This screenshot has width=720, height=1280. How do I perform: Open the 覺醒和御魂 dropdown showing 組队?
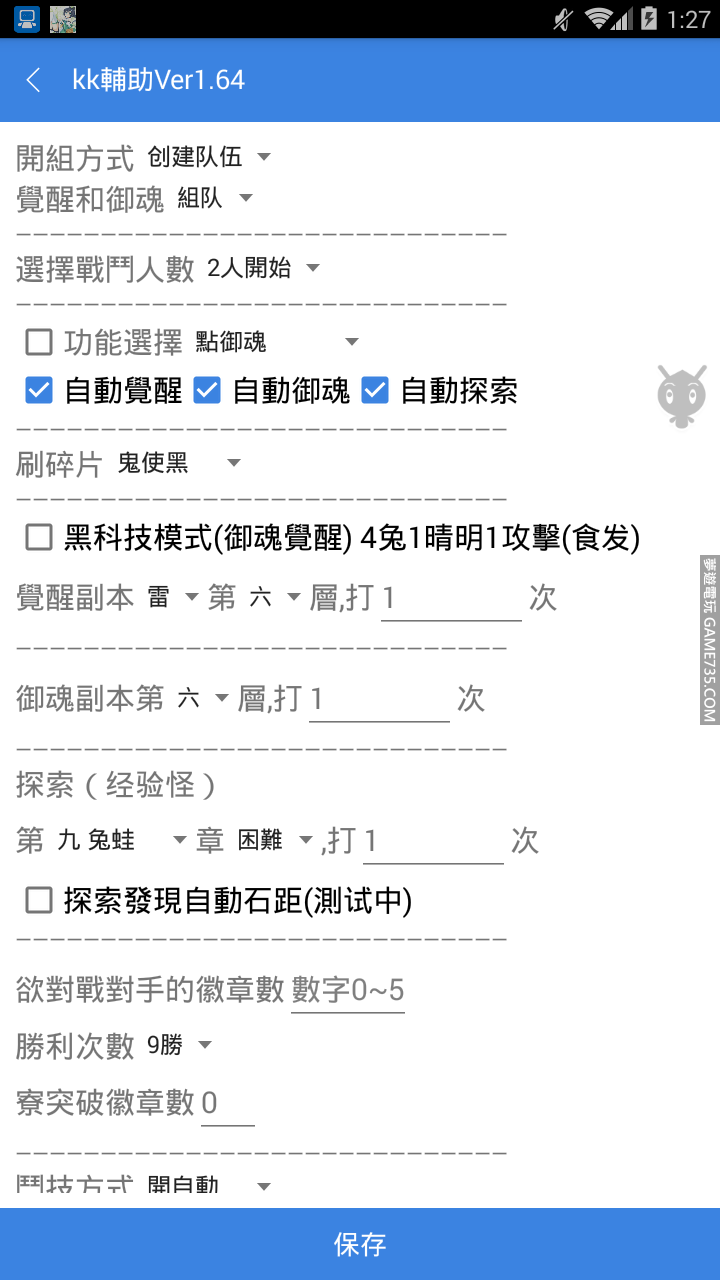coord(214,198)
